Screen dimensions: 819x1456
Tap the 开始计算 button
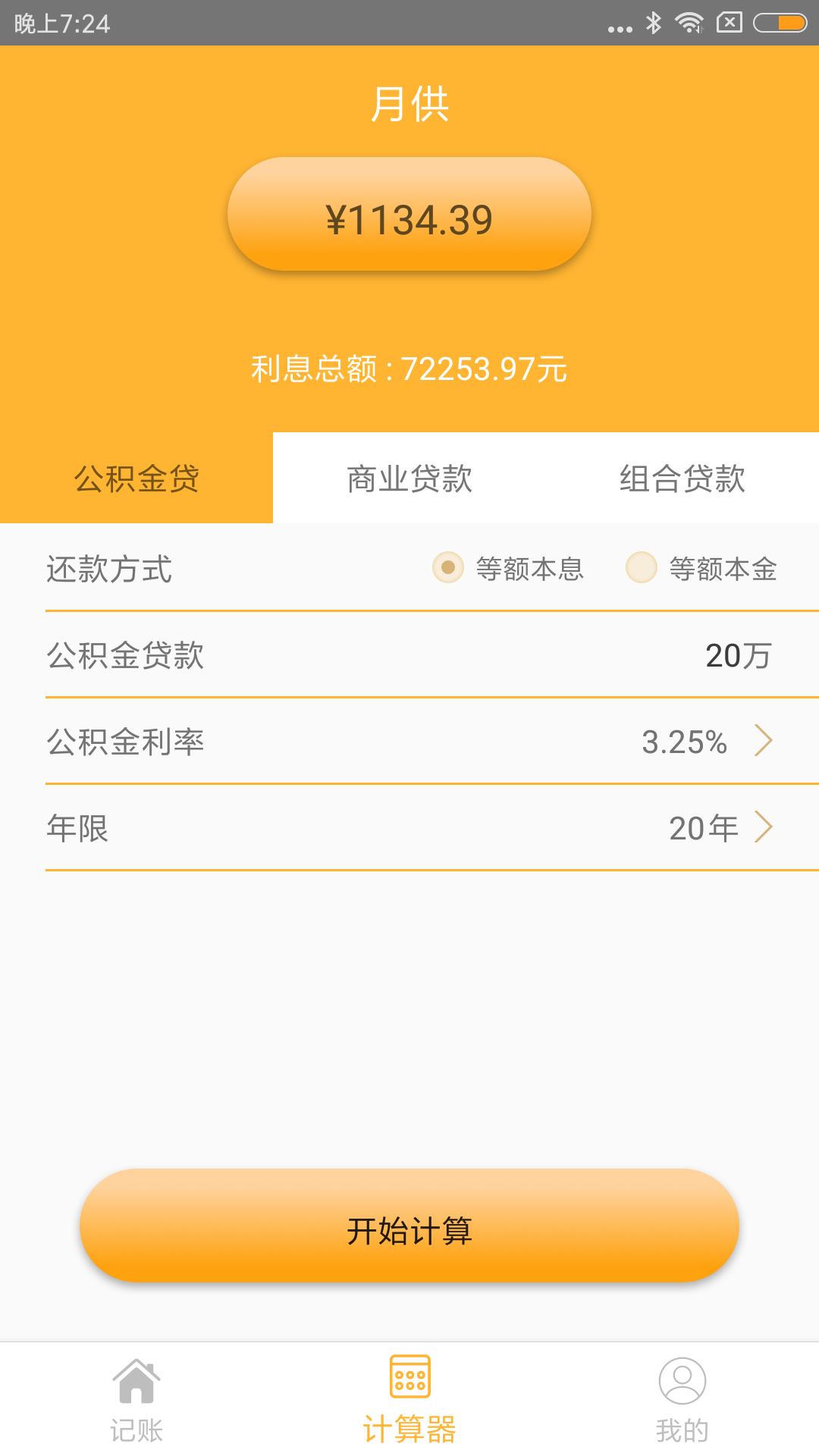(x=409, y=1226)
